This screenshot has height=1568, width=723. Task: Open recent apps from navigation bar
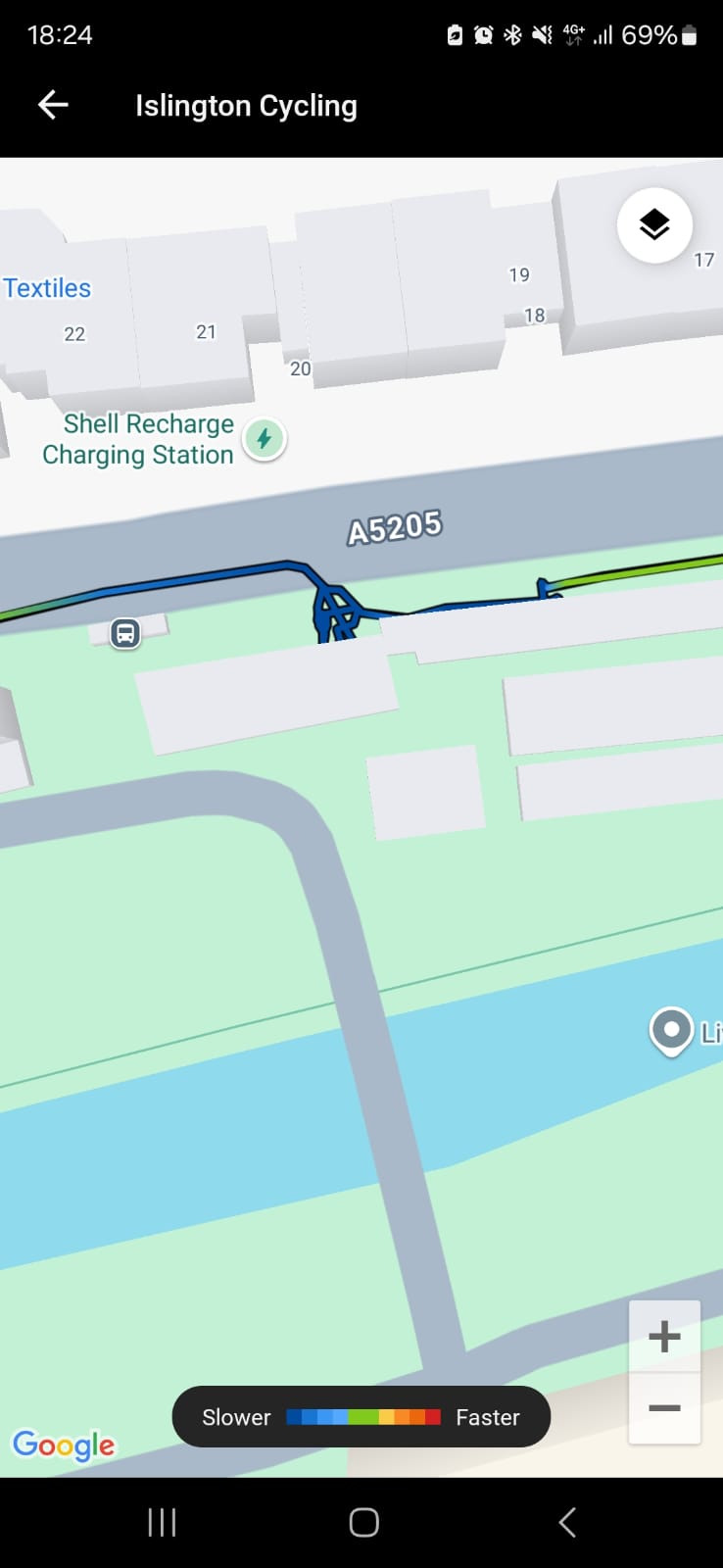[162, 1522]
